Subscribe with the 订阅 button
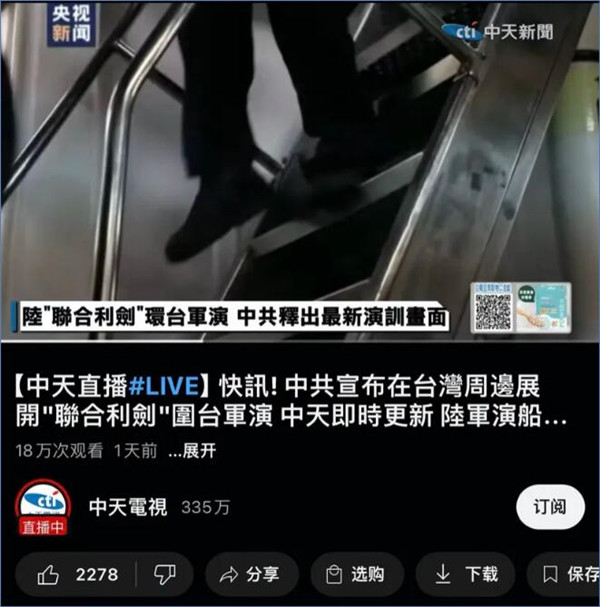The image size is (600, 607). click(549, 507)
